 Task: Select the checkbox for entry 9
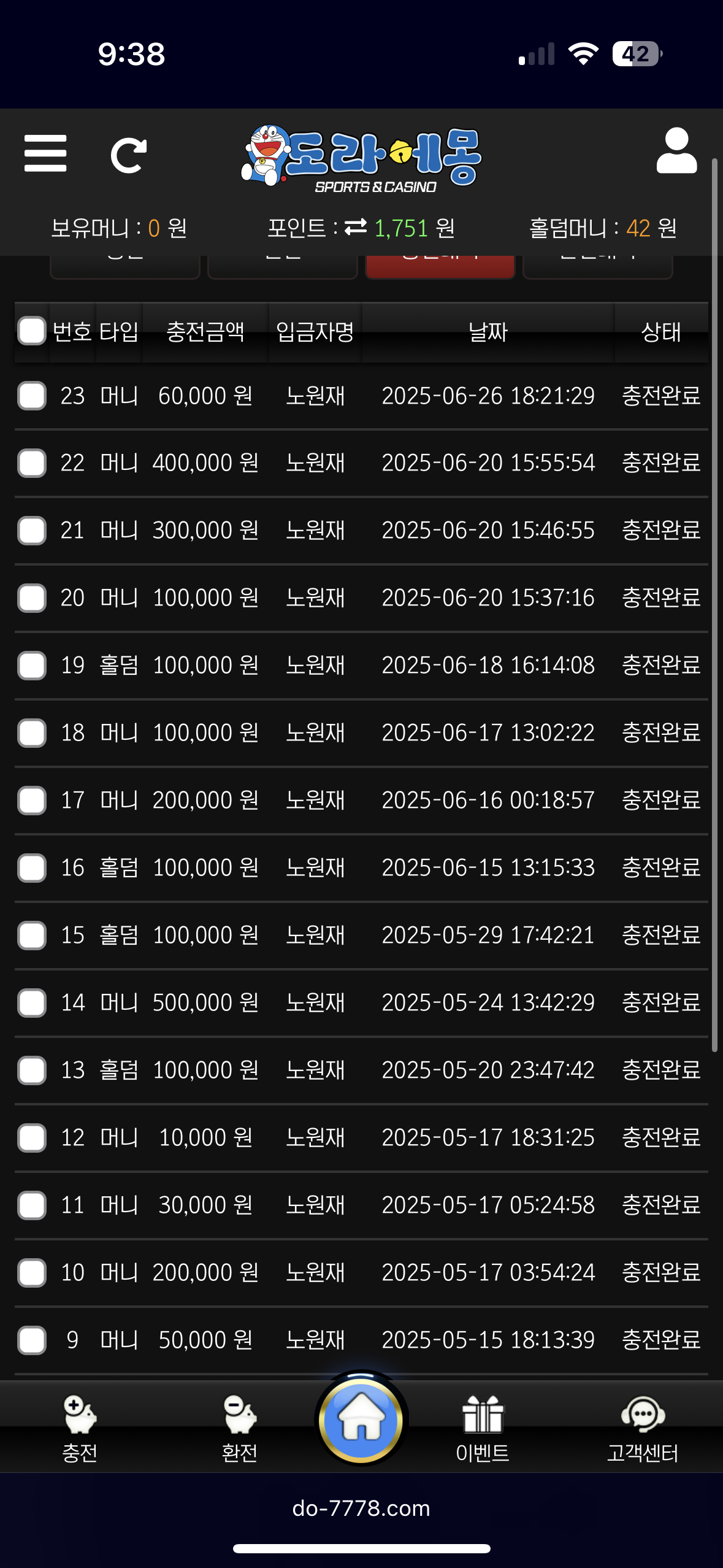[32, 1340]
